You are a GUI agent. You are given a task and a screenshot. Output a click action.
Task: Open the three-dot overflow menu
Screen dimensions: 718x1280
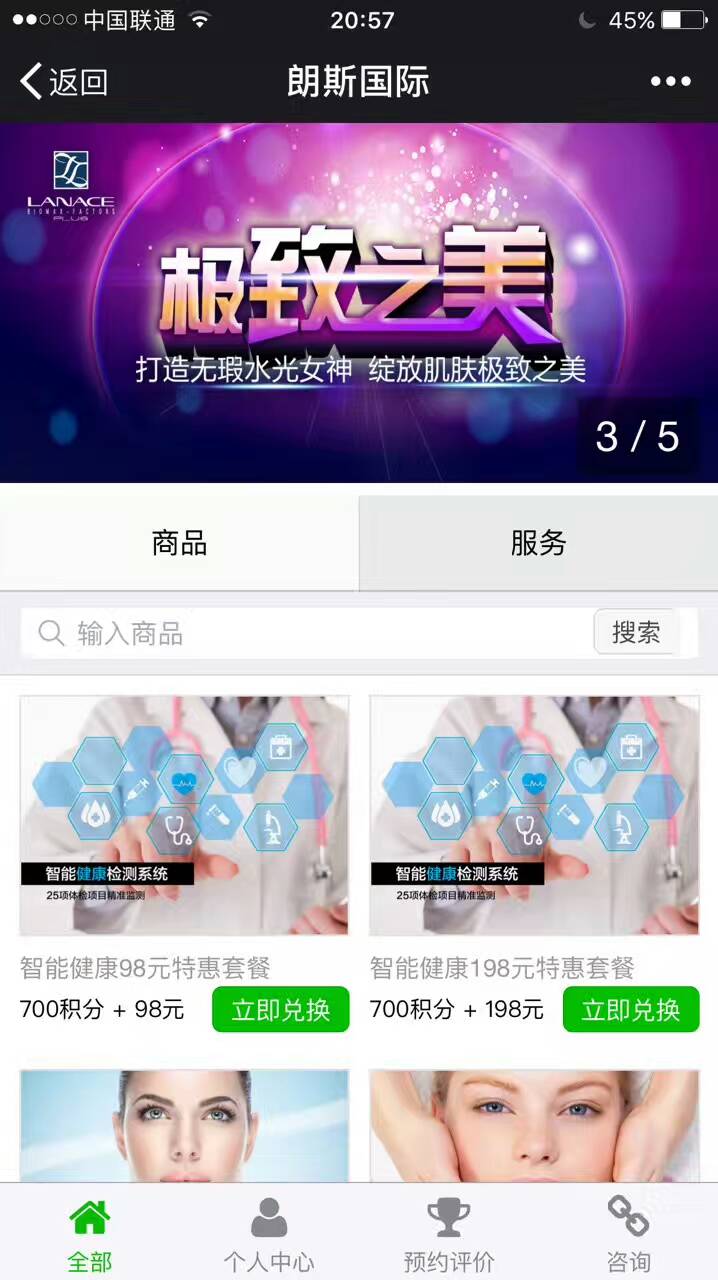click(x=670, y=81)
